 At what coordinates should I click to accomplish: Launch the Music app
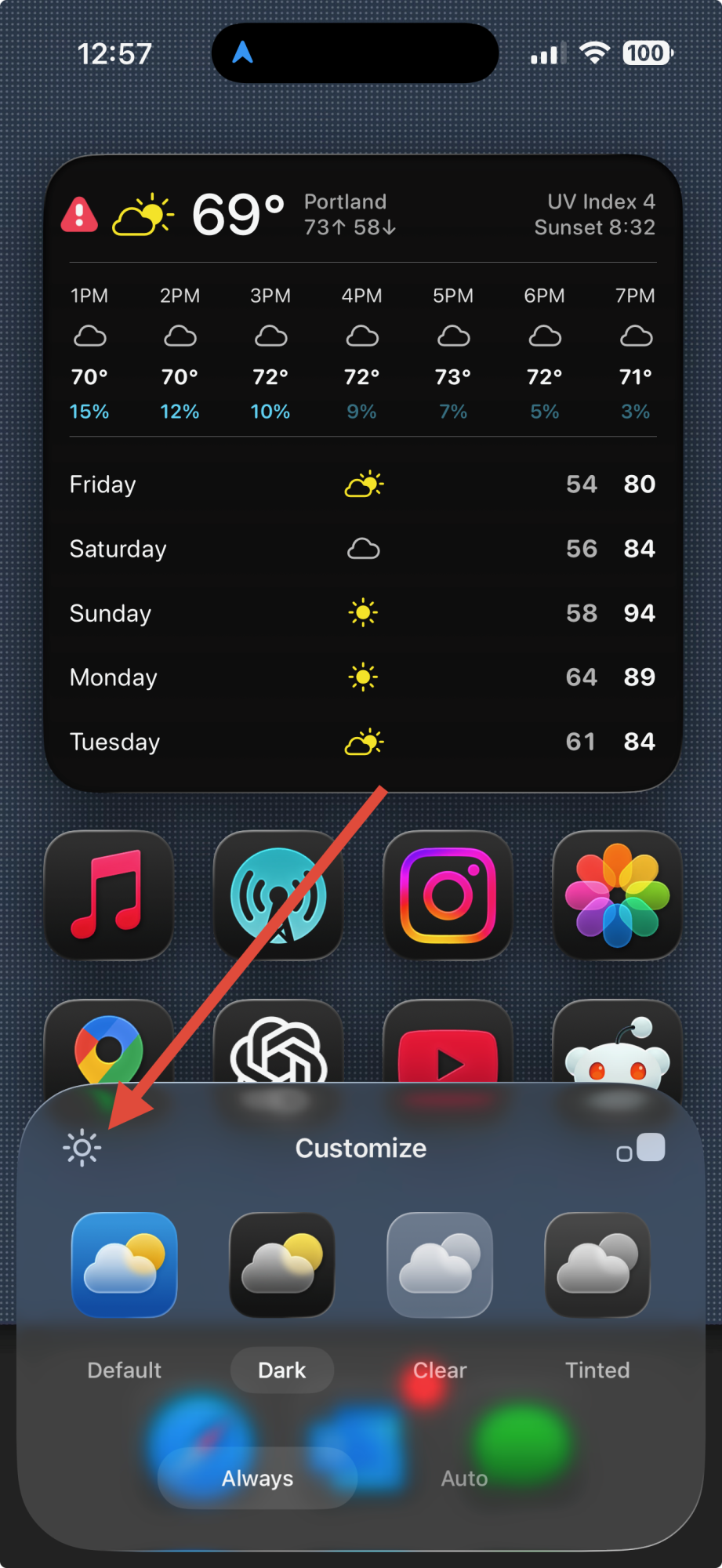[x=108, y=895]
